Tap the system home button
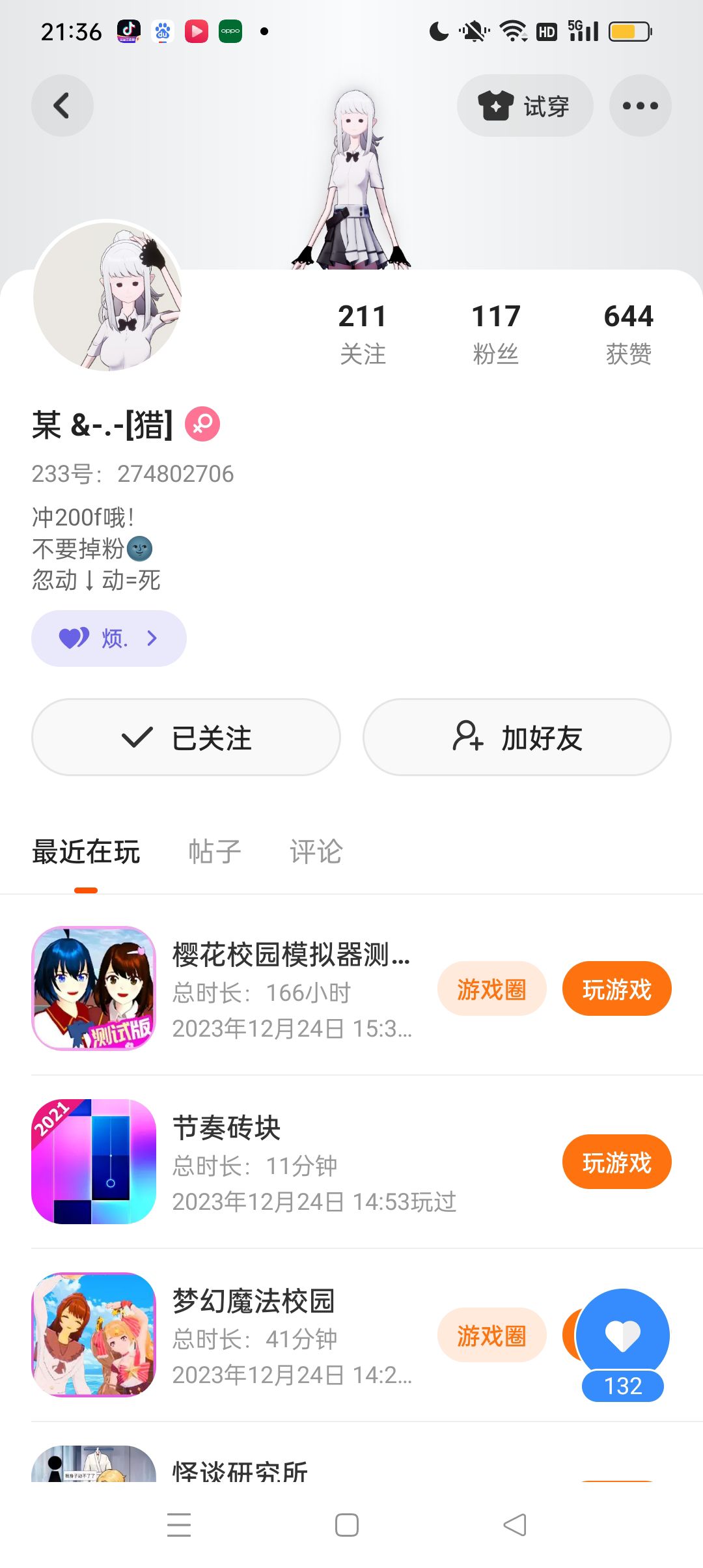This screenshot has height=1568, width=703. tap(347, 1524)
